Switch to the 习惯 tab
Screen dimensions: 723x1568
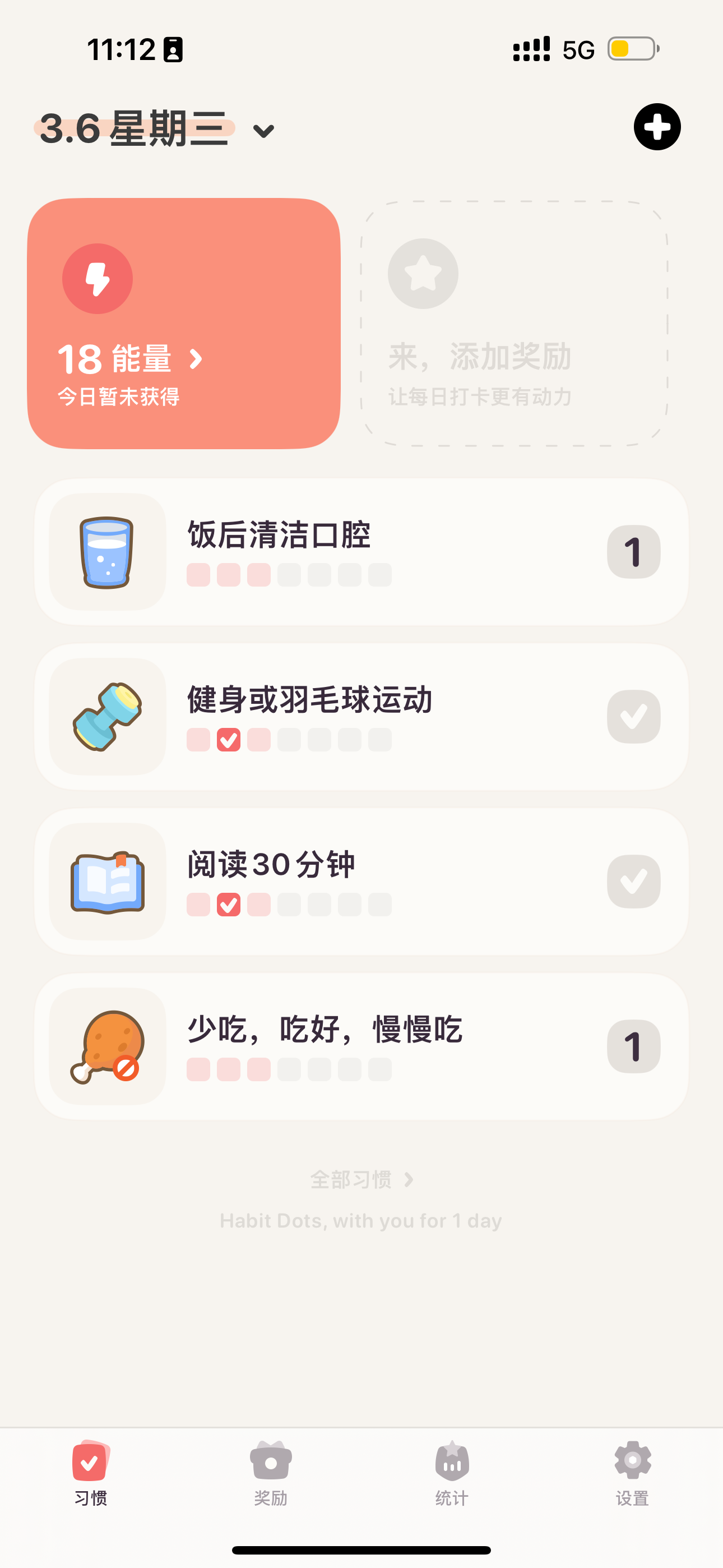[x=90, y=1472]
